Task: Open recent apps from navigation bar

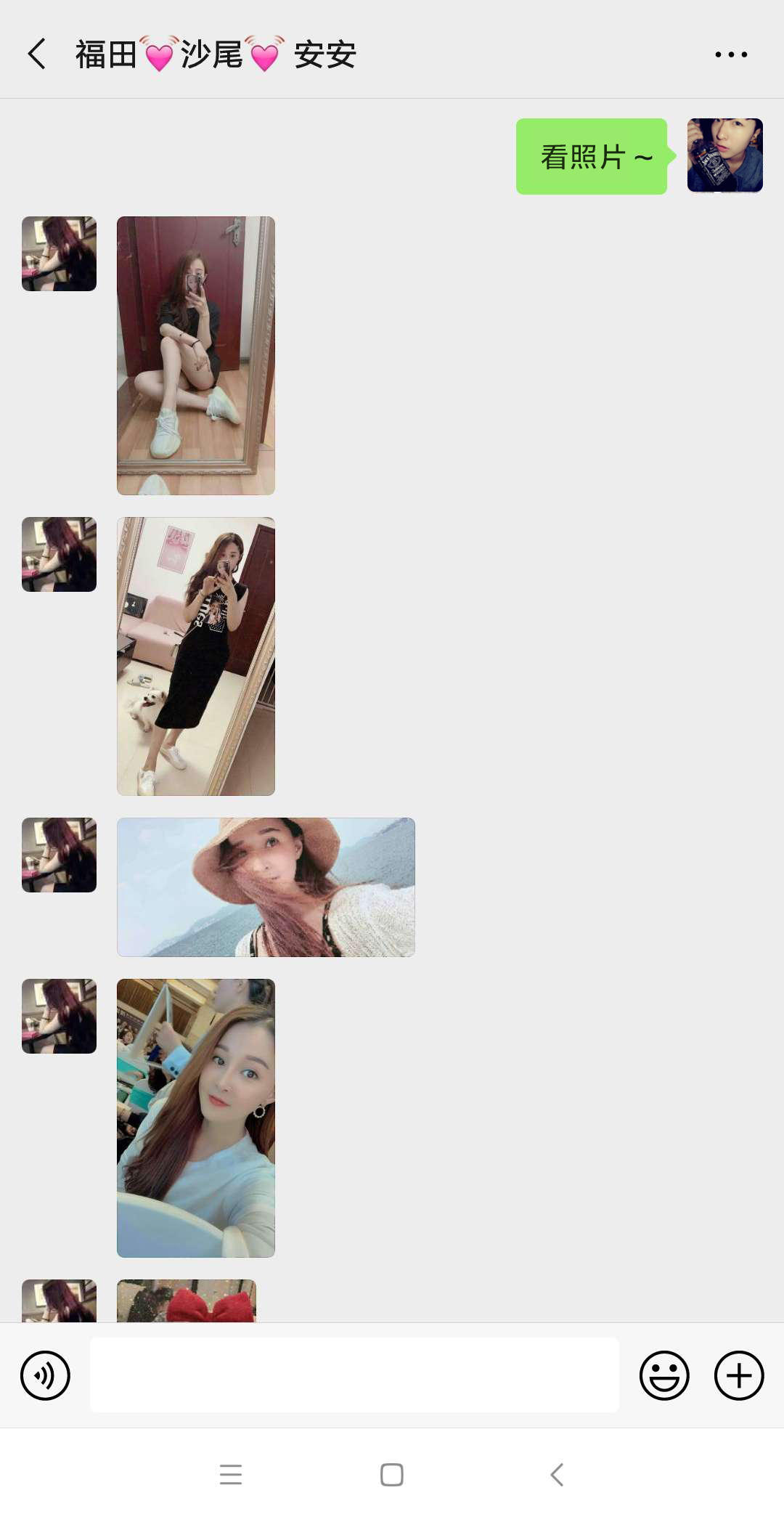Action: click(231, 1474)
